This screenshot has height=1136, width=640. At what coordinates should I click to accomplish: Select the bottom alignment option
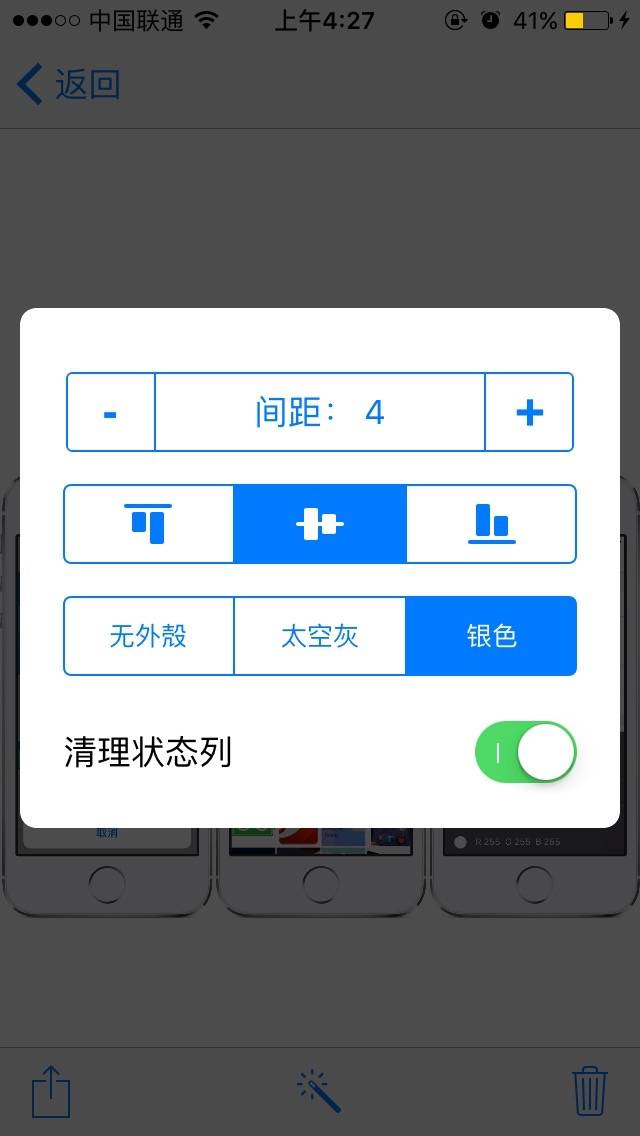[x=491, y=524]
